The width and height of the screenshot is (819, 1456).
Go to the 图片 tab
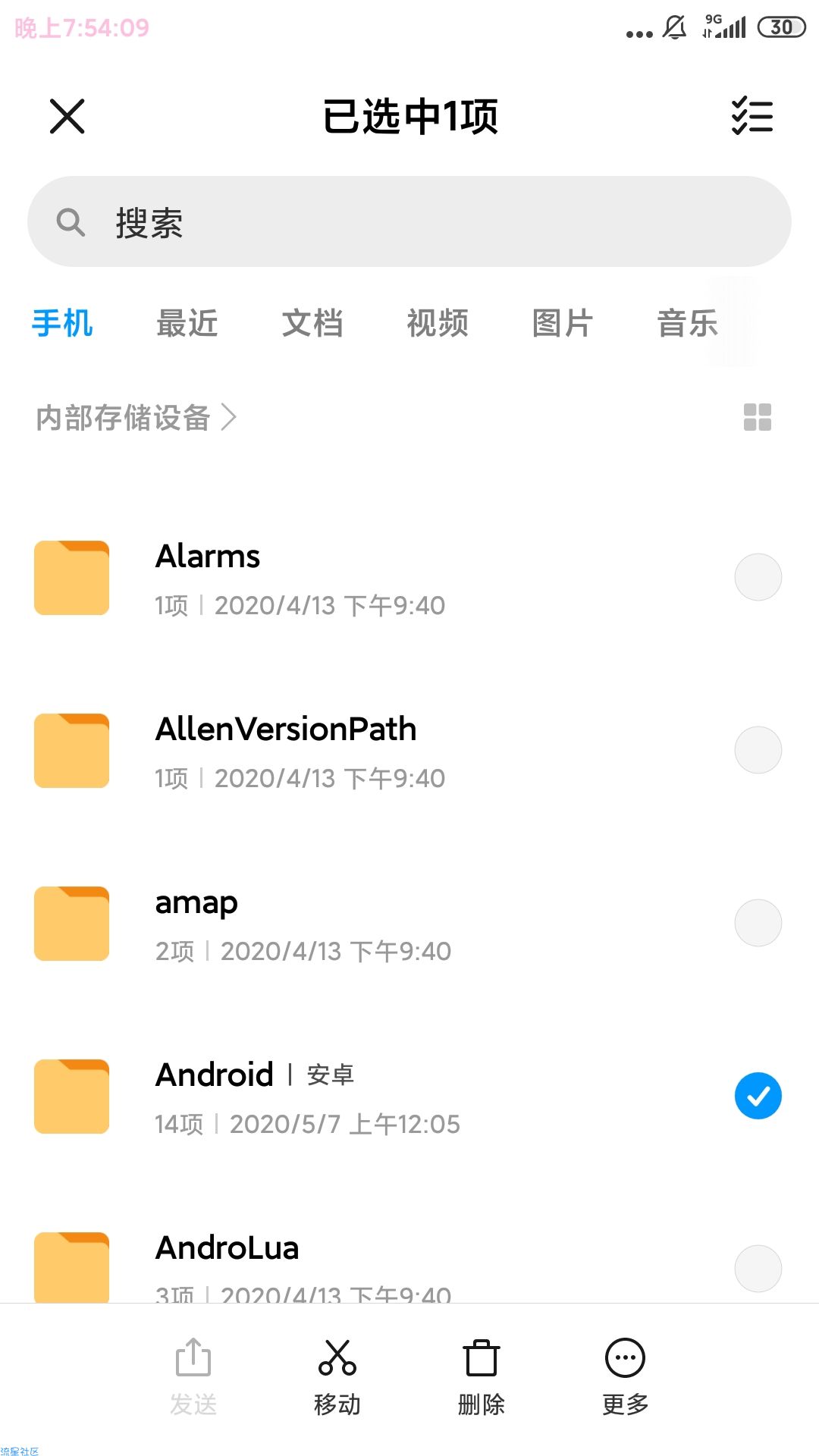562,323
